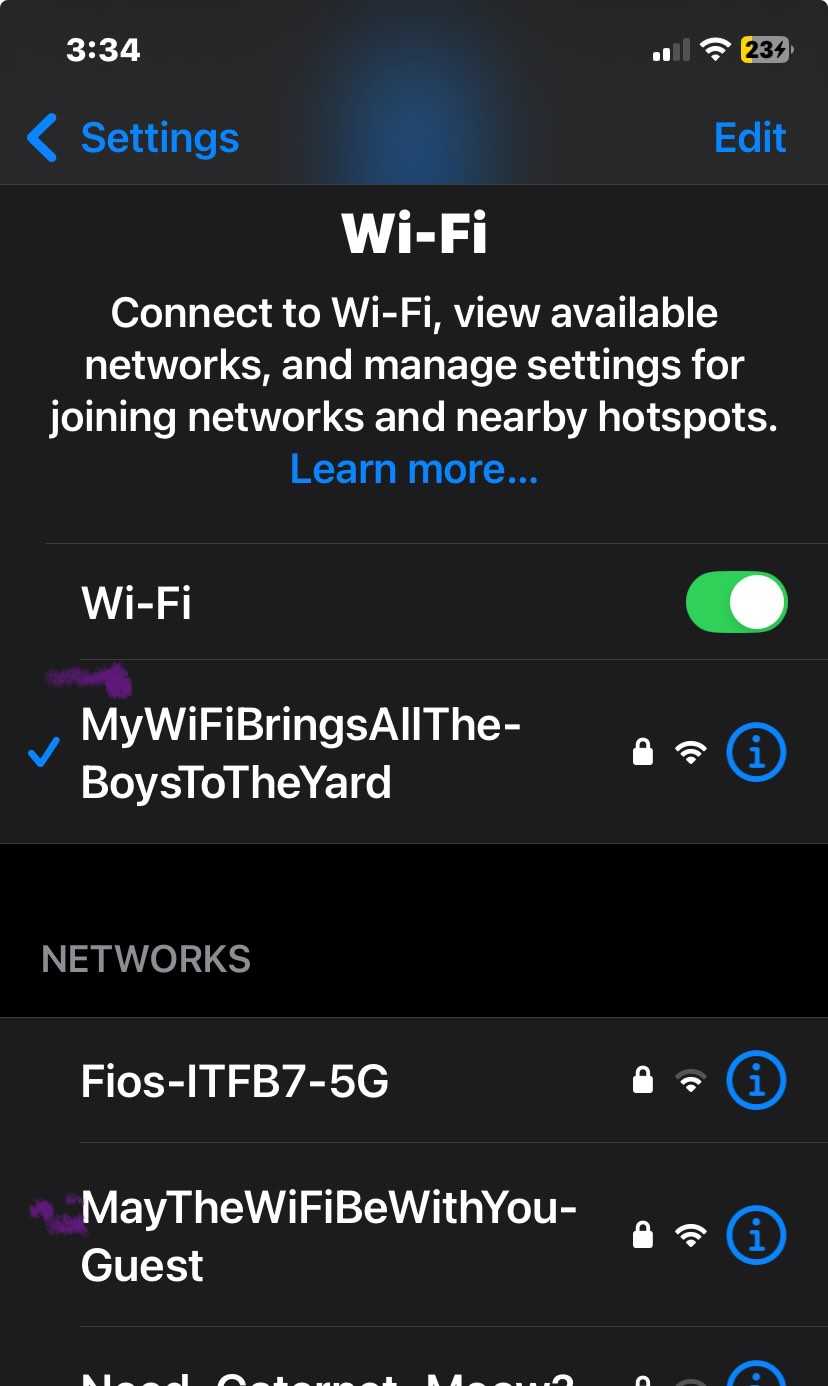
Task: Tap the Wi-Fi status icon in the status bar
Action: (717, 49)
